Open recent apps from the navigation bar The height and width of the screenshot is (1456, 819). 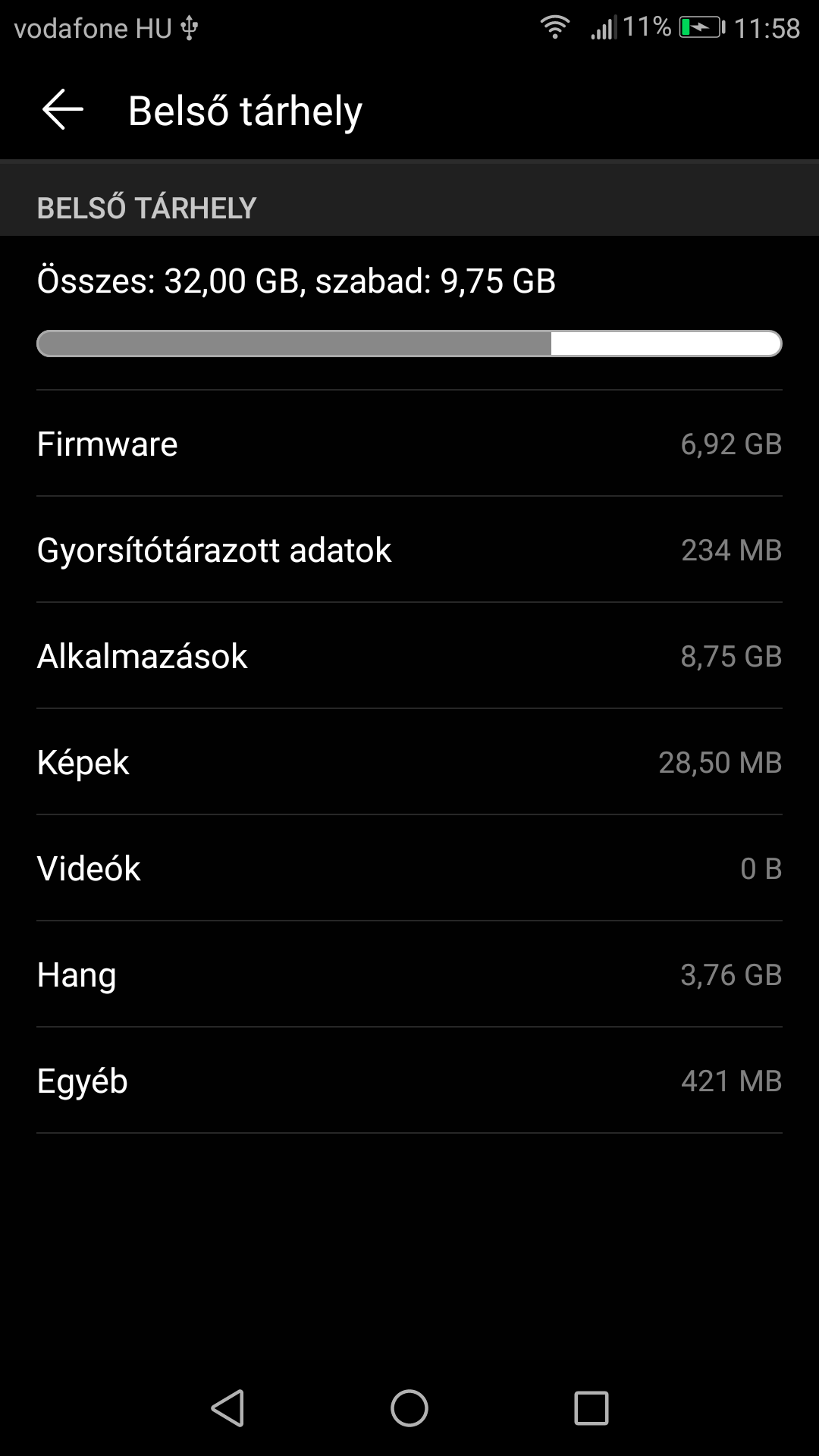pyautogui.click(x=591, y=1408)
